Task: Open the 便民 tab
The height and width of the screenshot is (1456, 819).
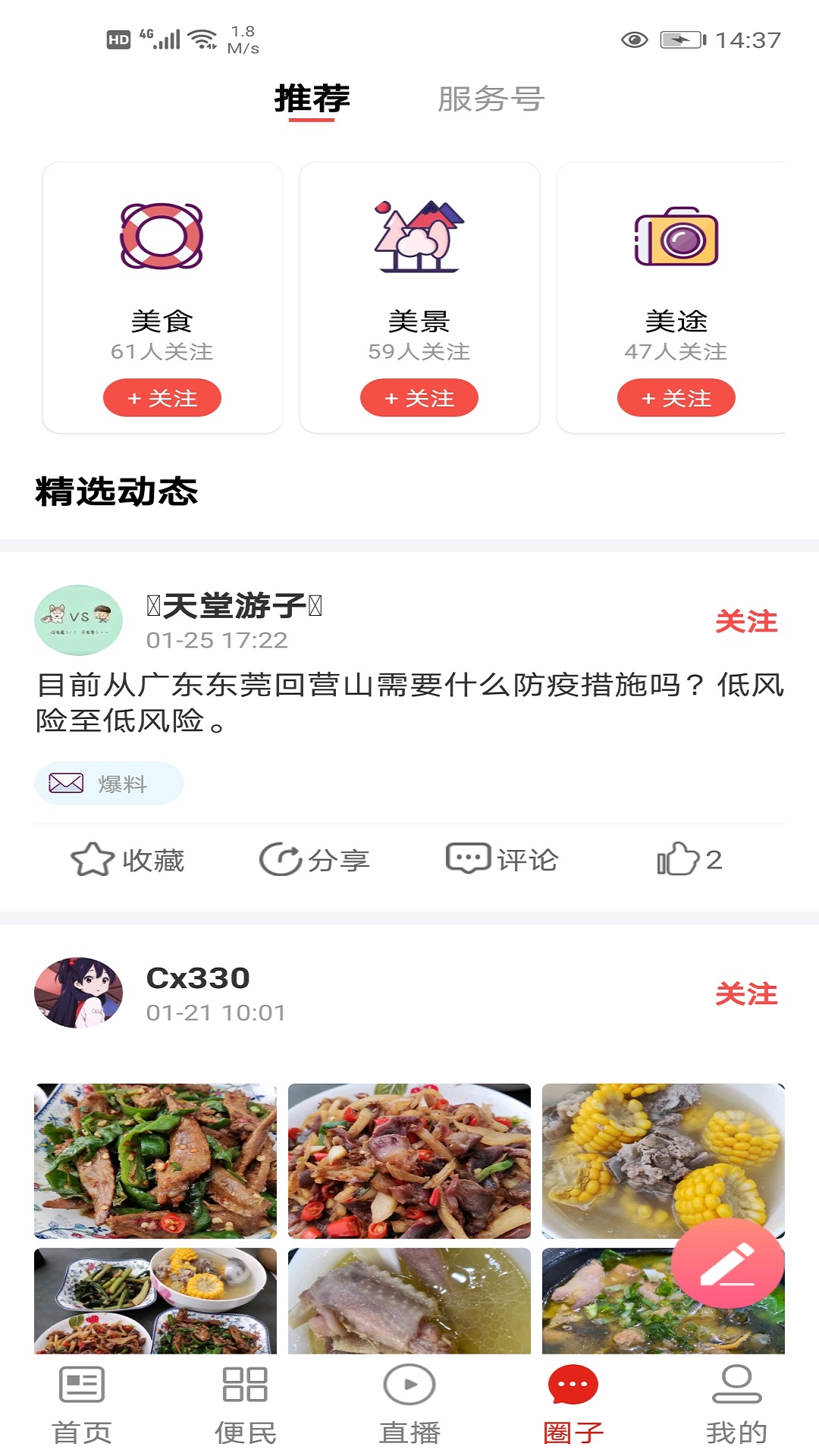Action: pyautogui.click(x=245, y=1405)
